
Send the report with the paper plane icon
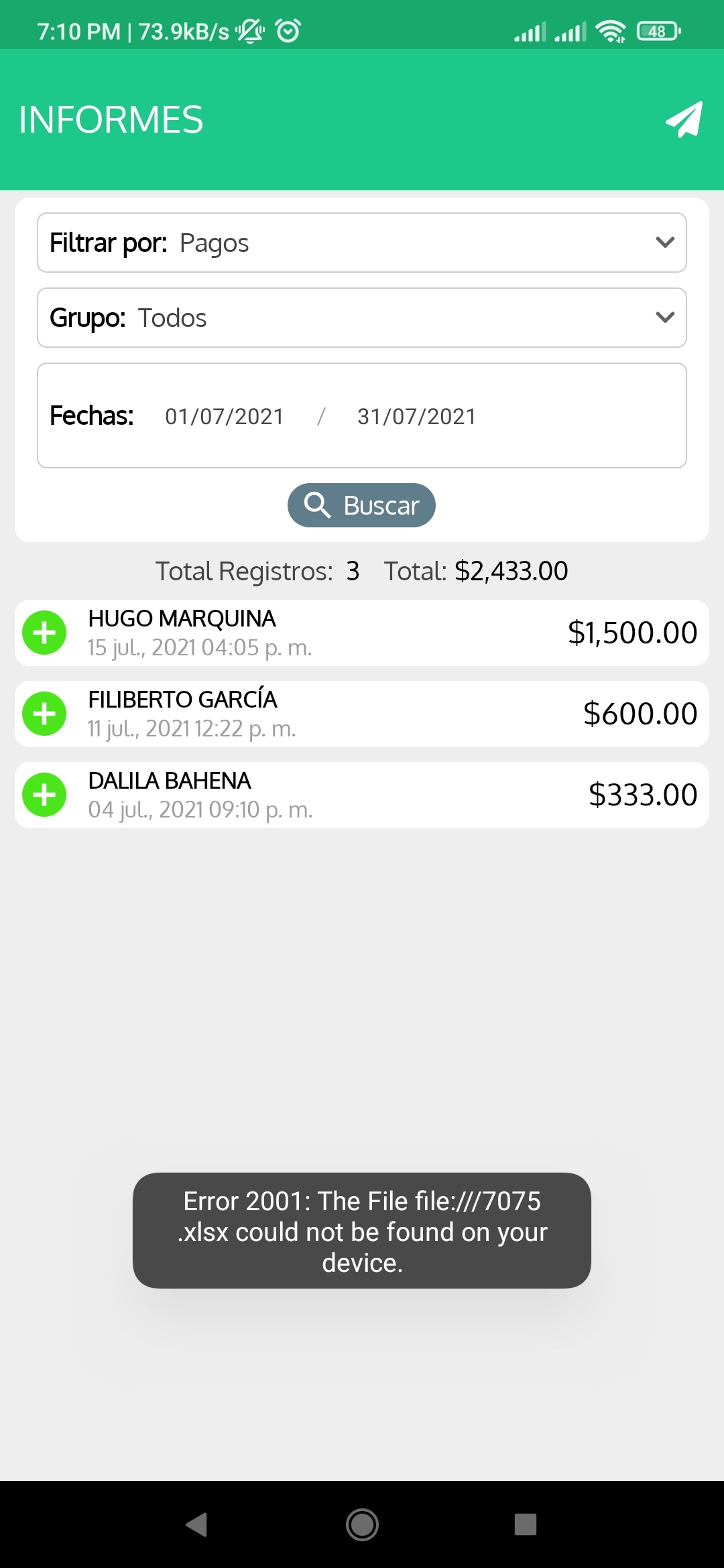click(684, 120)
